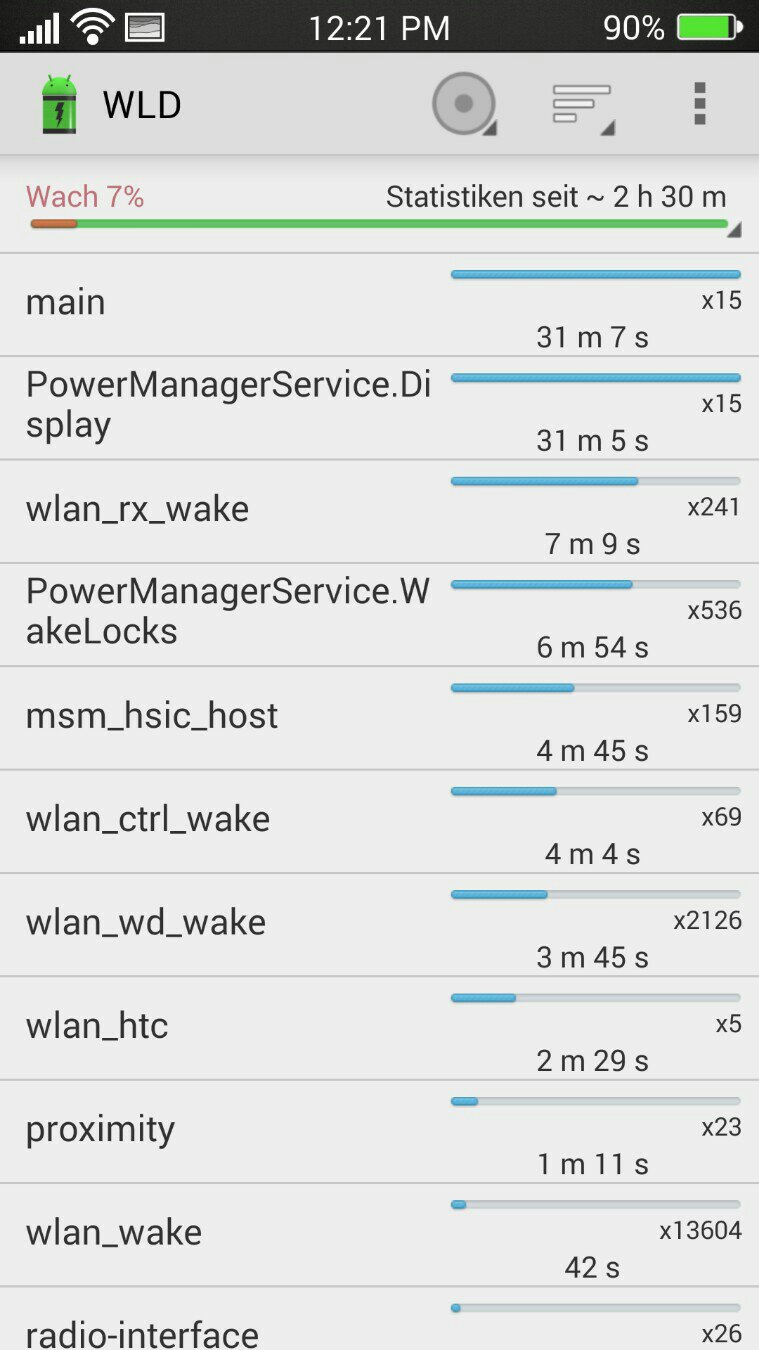
Task: Open the stat type dropdown in the toolbar
Action: click(464, 104)
